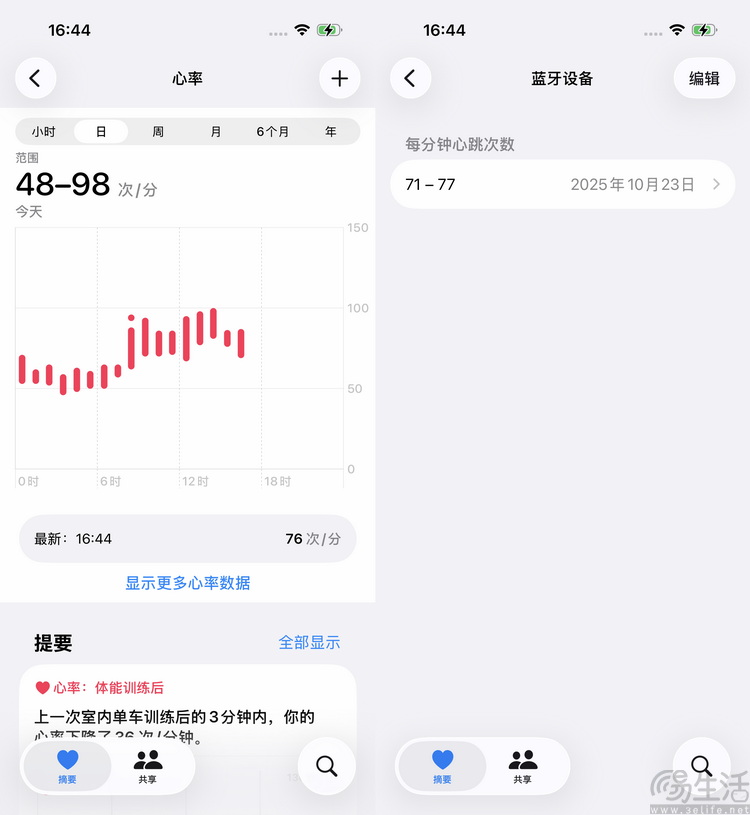Tap the 编辑 button
Image resolution: width=750 pixels, height=815 pixels.
tap(704, 78)
